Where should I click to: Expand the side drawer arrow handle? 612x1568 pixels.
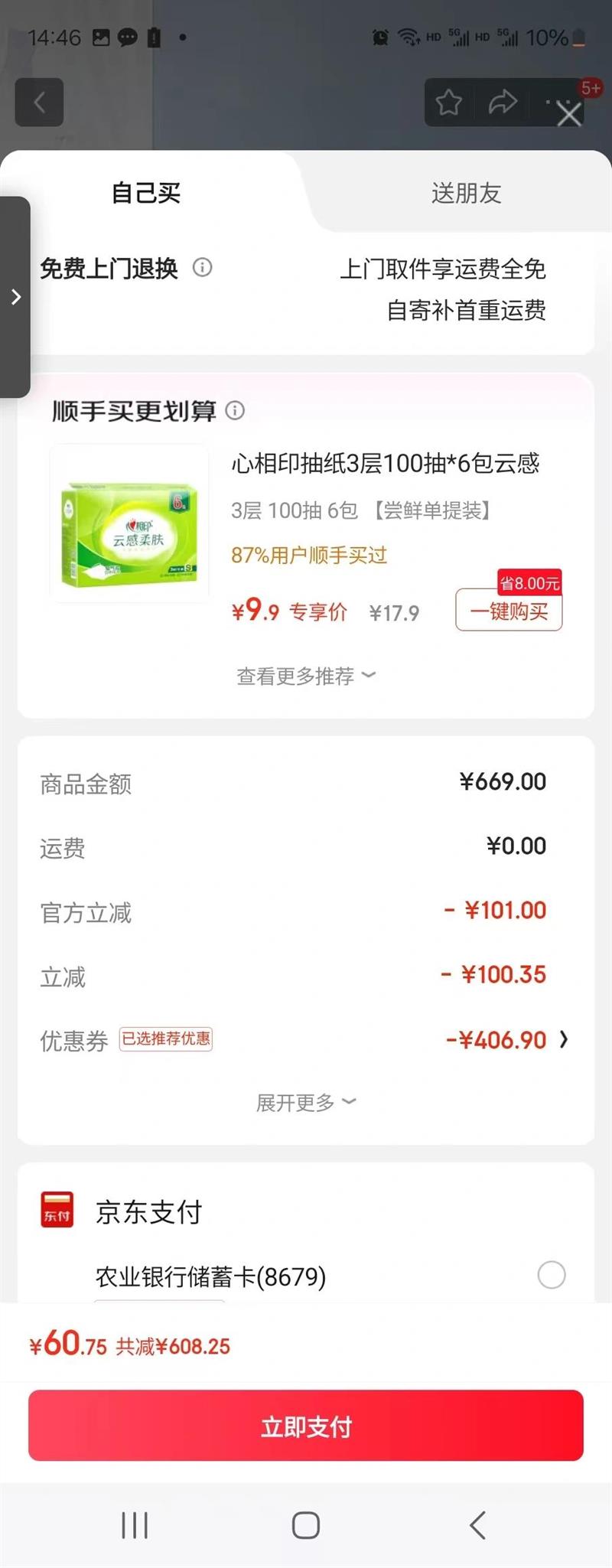[15, 297]
